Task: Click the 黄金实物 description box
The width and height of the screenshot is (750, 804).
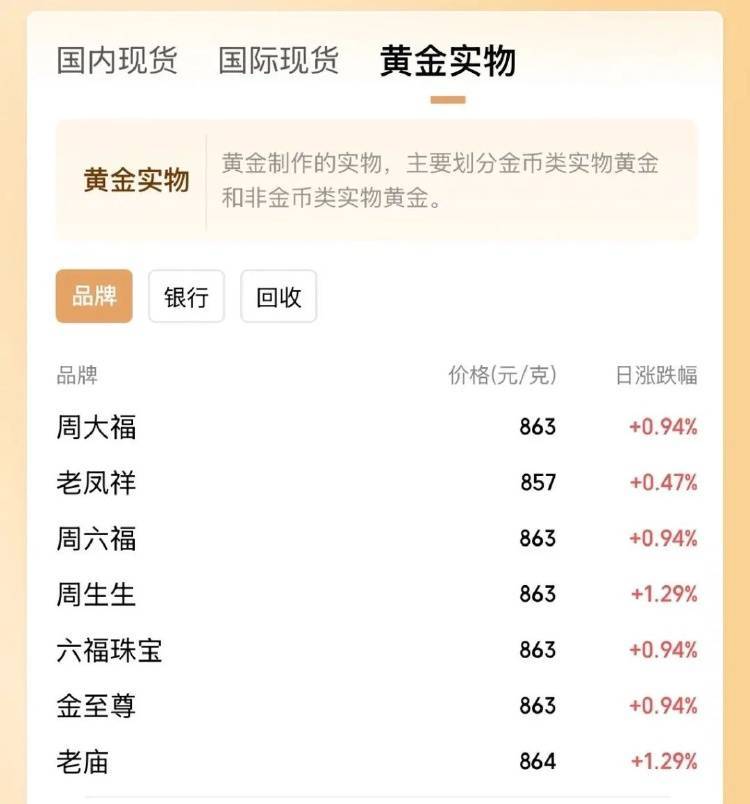Action: tap(375, 184)
